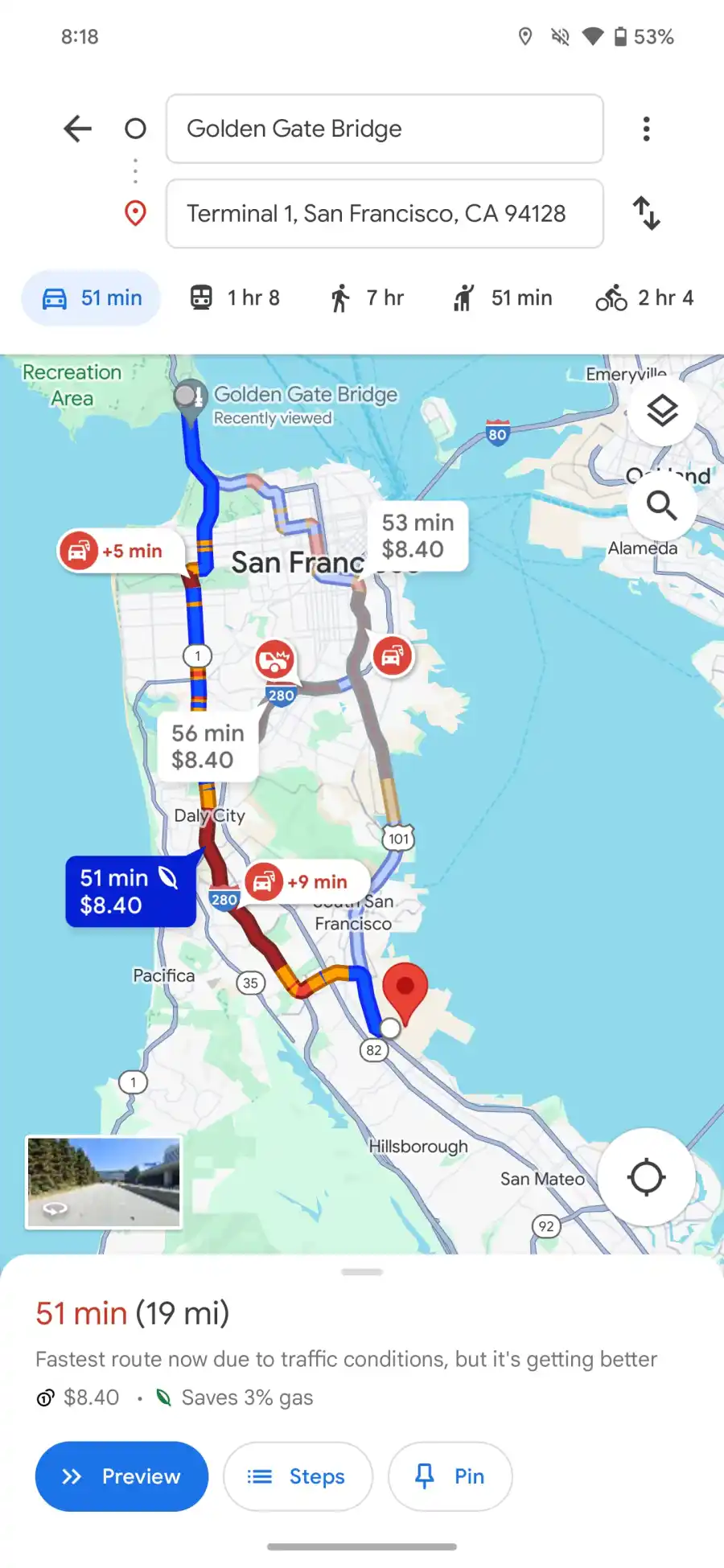This screenshot has width=724, height=1568.
Task: Select the 53 min alternate route
Action: [x=418, y=536]
